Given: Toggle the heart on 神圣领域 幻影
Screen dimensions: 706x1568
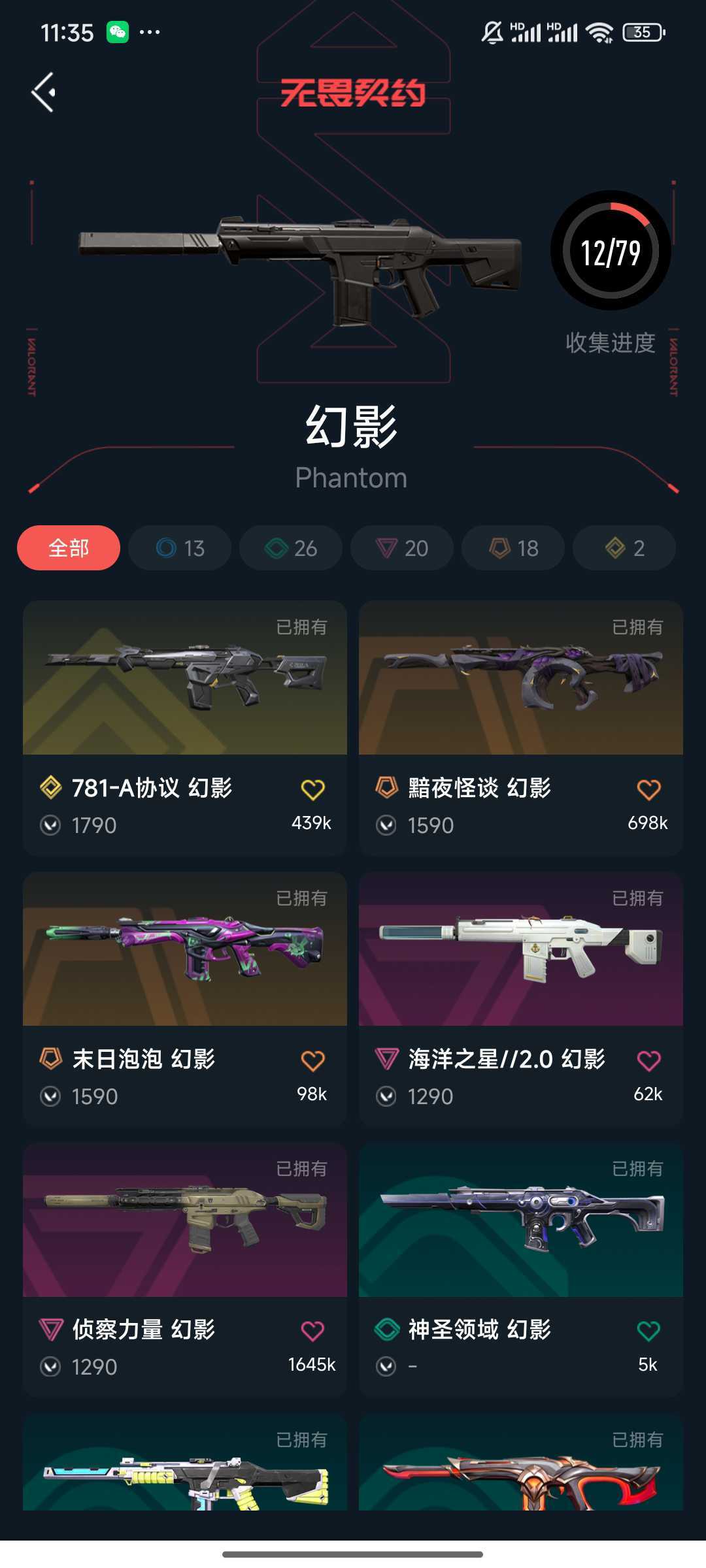Looking at the screenshot, I should pos(648,1329).
